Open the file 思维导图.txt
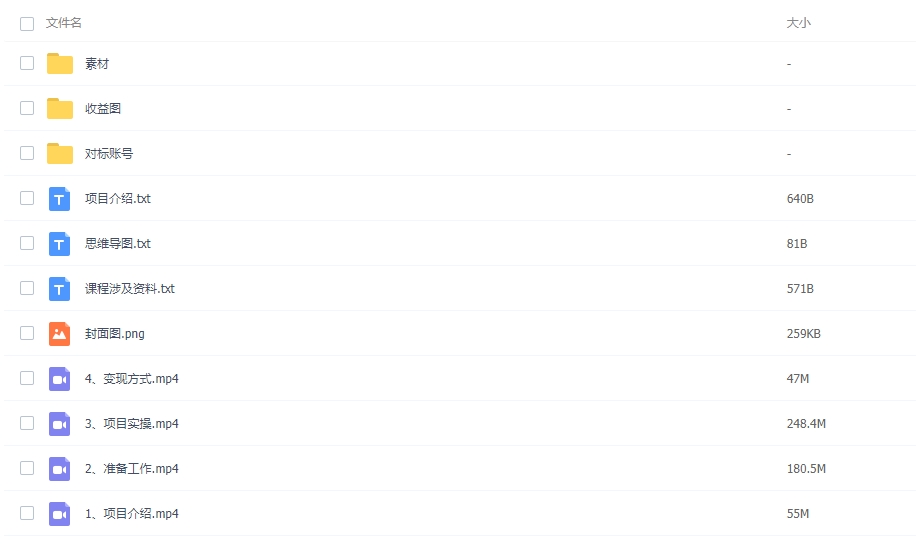This screenshot has width=916, height=547. (x=118, y=244)
